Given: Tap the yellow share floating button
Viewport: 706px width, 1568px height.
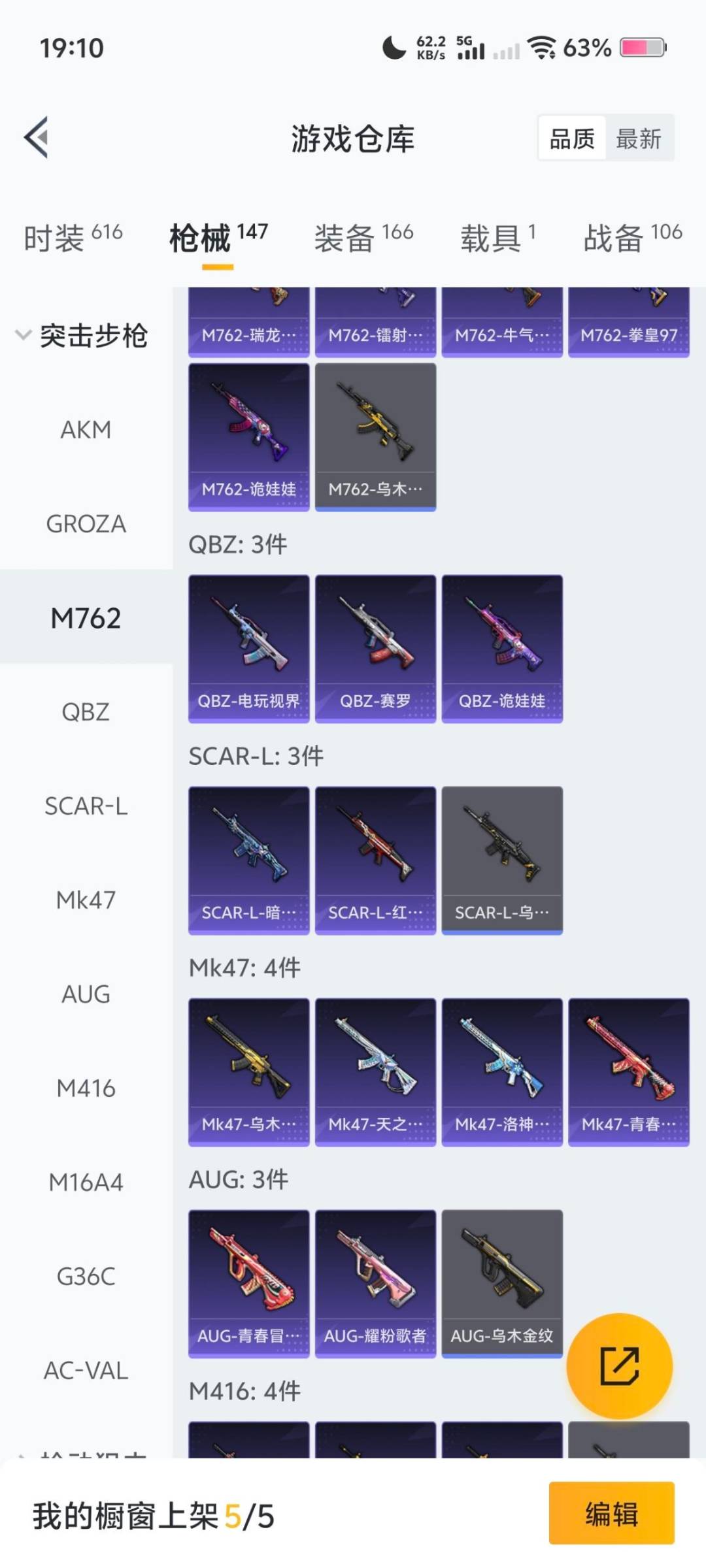Looking at the screenshot, I should (619, 1365).
